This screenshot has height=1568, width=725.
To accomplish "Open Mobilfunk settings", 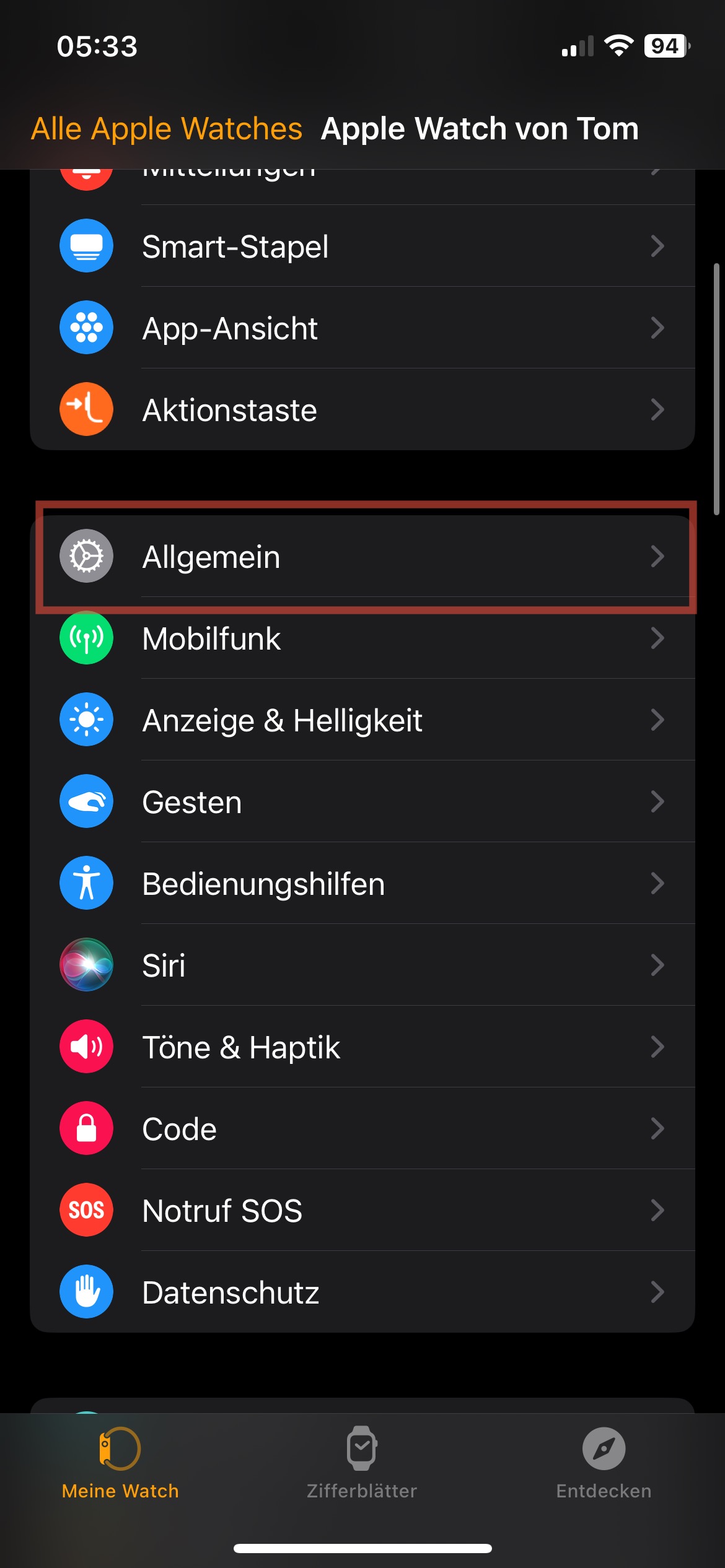I will [x=362, y=638].
